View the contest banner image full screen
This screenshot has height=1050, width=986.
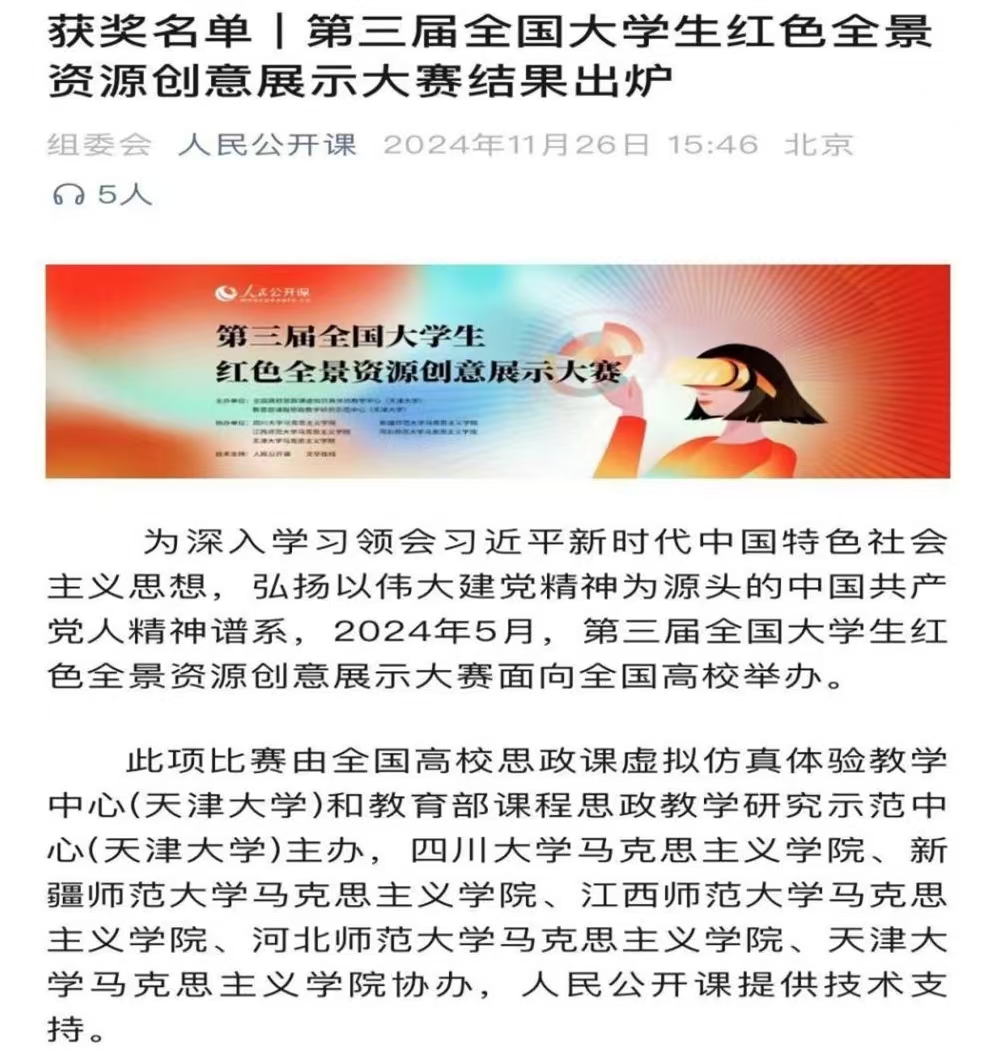tap(497, 371)
